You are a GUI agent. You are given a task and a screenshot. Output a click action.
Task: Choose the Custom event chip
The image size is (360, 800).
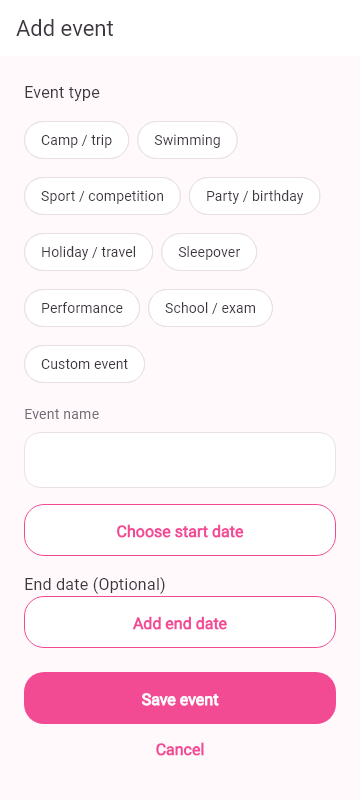click(x=85, y=364)
